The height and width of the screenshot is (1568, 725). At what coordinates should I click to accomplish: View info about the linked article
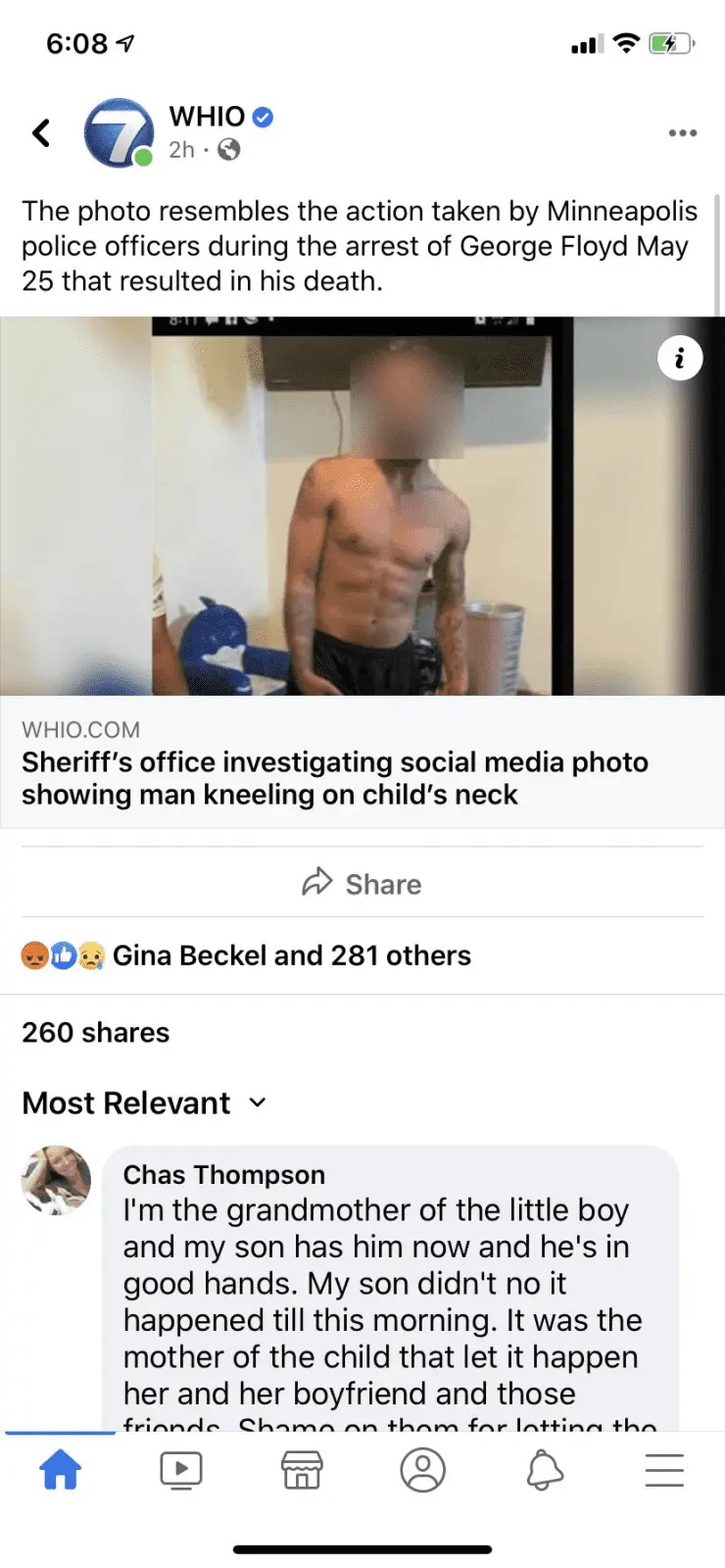[679, 358]
